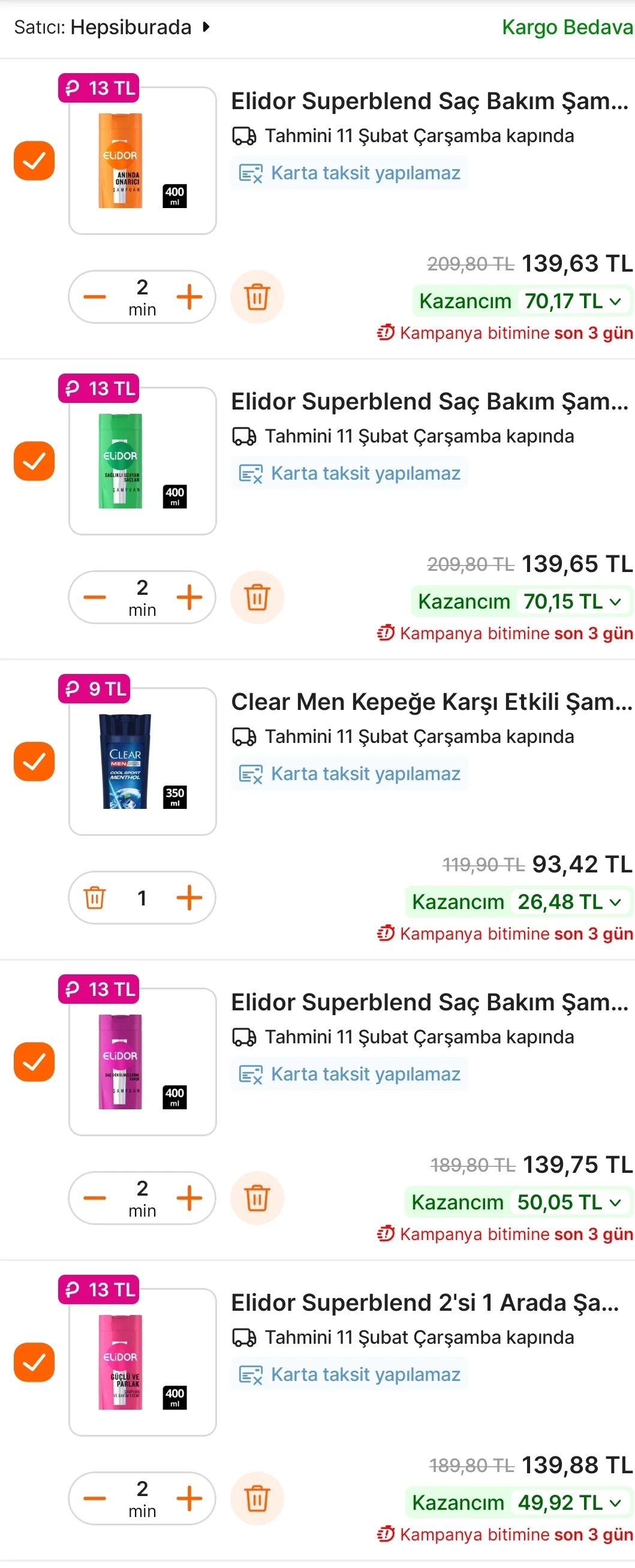Add one more Clear Men shampoo

(x=189, y=898)
